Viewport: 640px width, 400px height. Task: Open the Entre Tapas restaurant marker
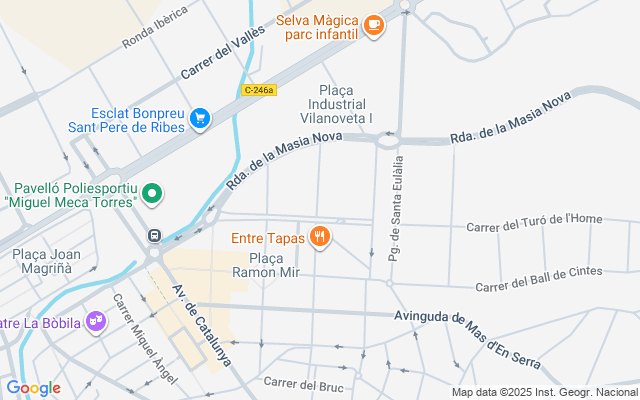tap(320, 237)
